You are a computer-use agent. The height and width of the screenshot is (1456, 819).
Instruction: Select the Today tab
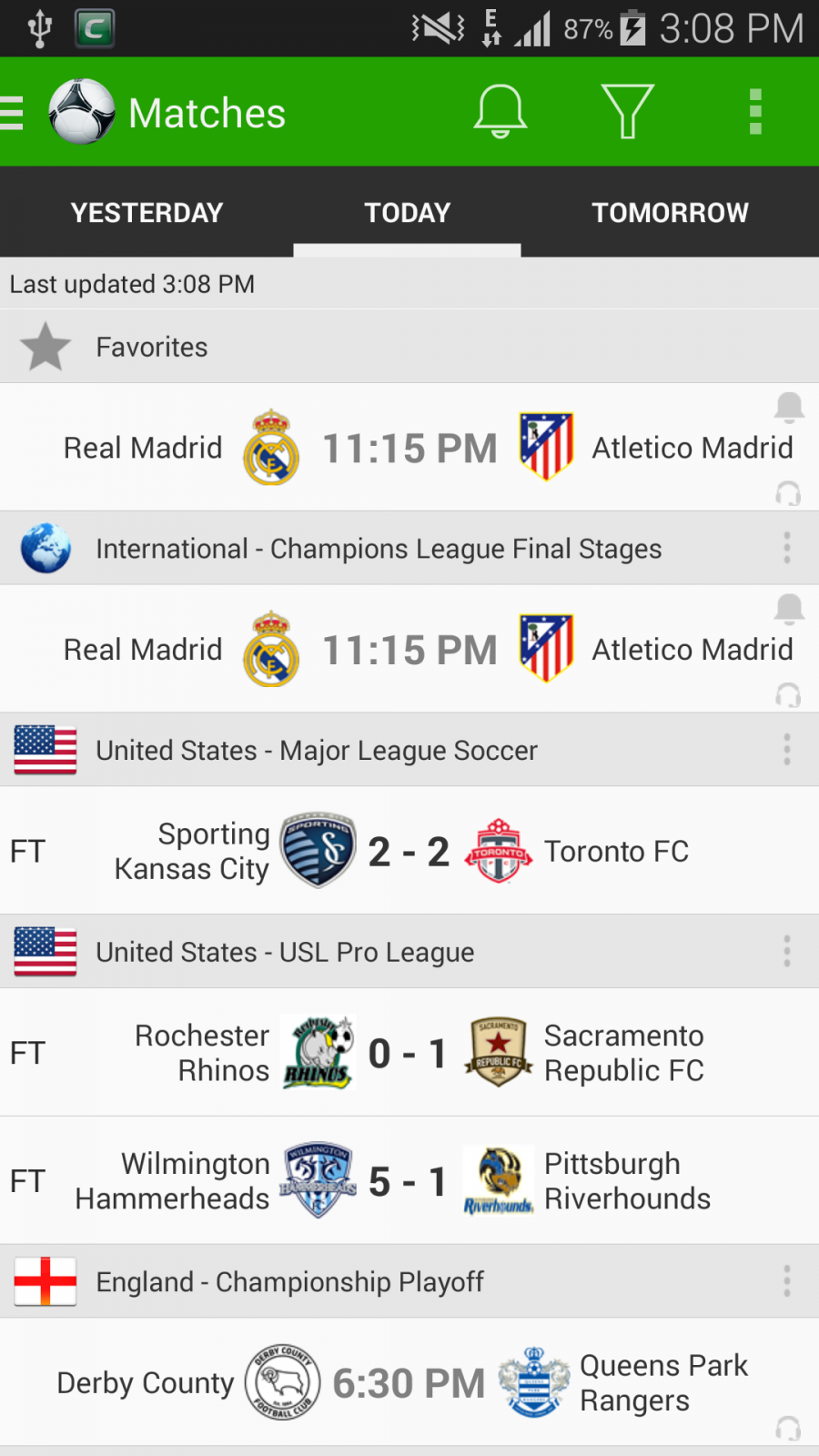point(407,213)
